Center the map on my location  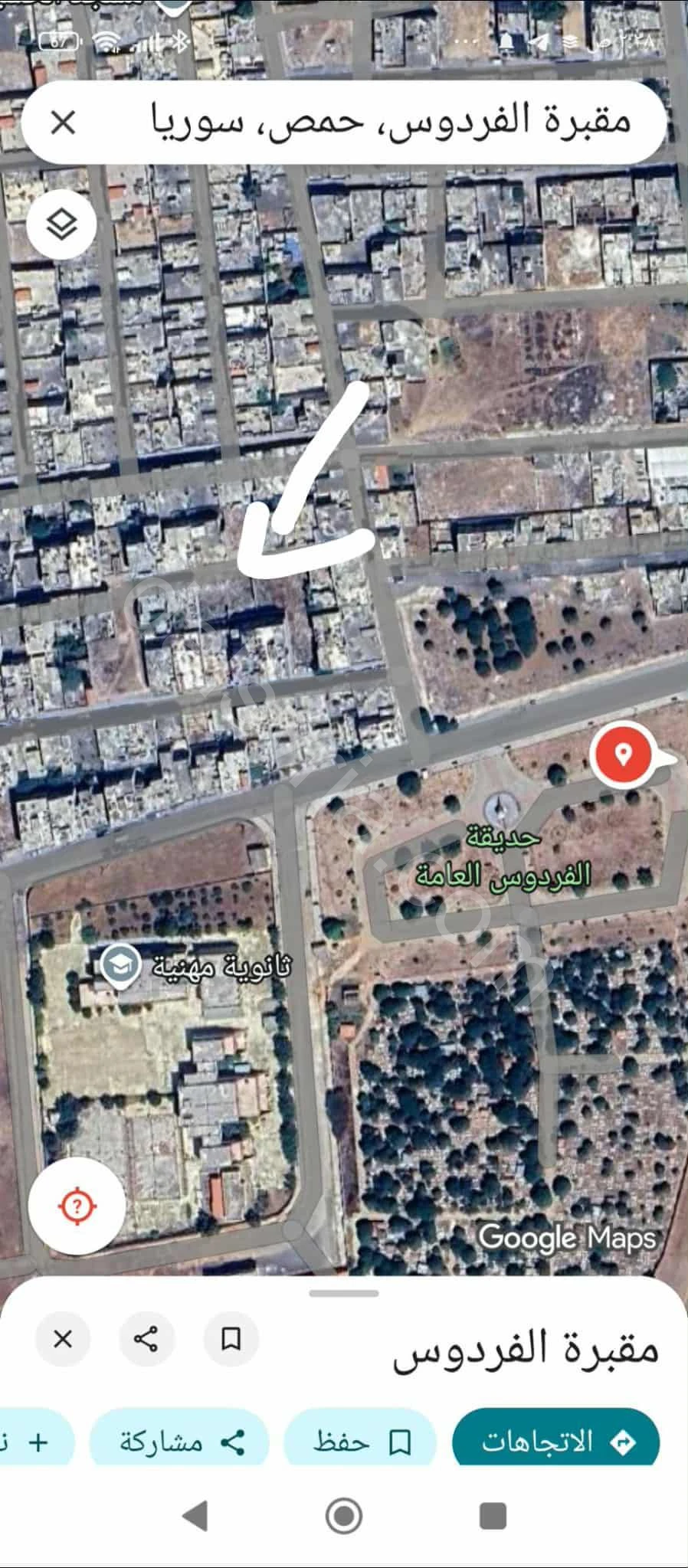(x=77, y=1206)
